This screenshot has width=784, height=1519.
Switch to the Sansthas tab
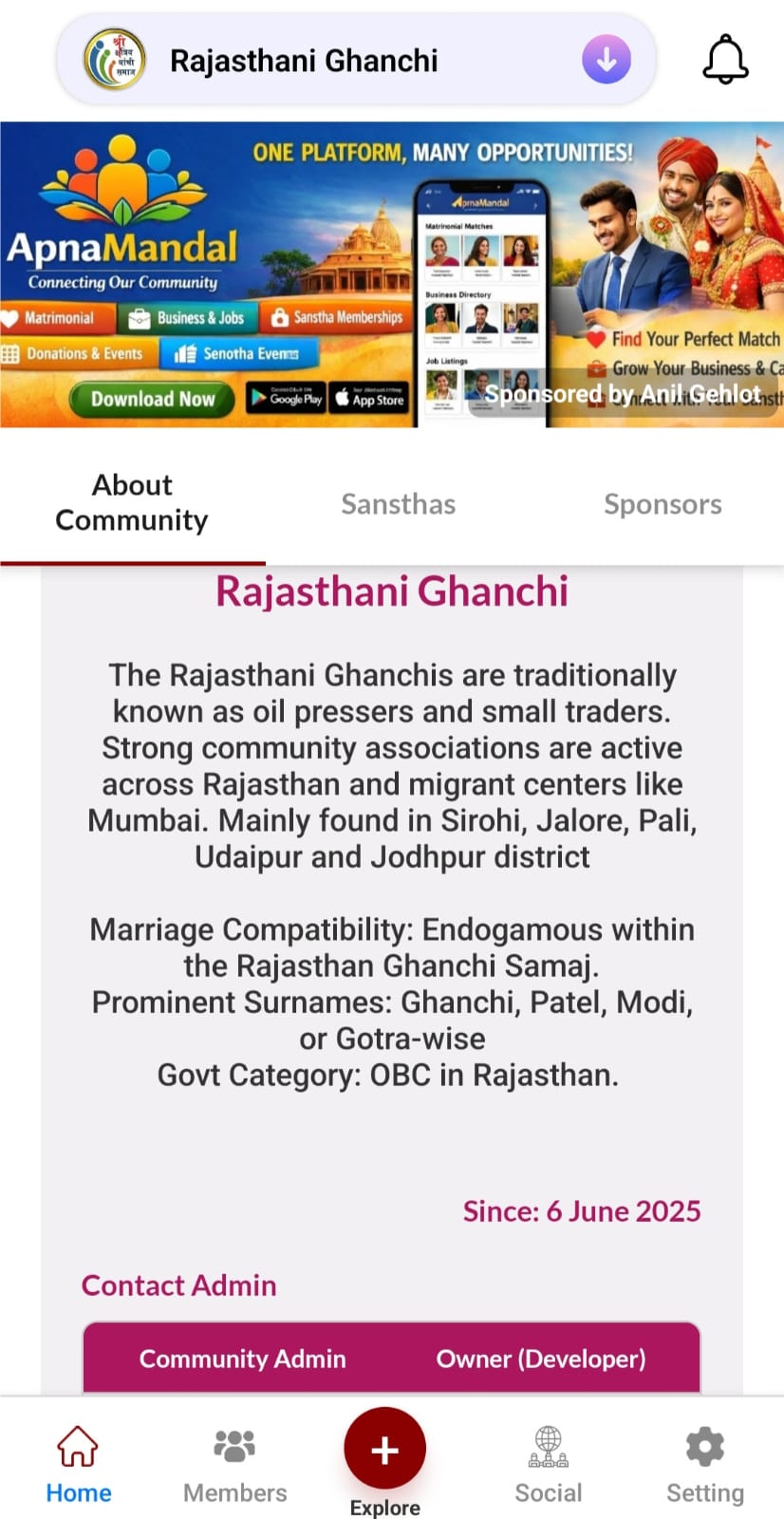399,504
